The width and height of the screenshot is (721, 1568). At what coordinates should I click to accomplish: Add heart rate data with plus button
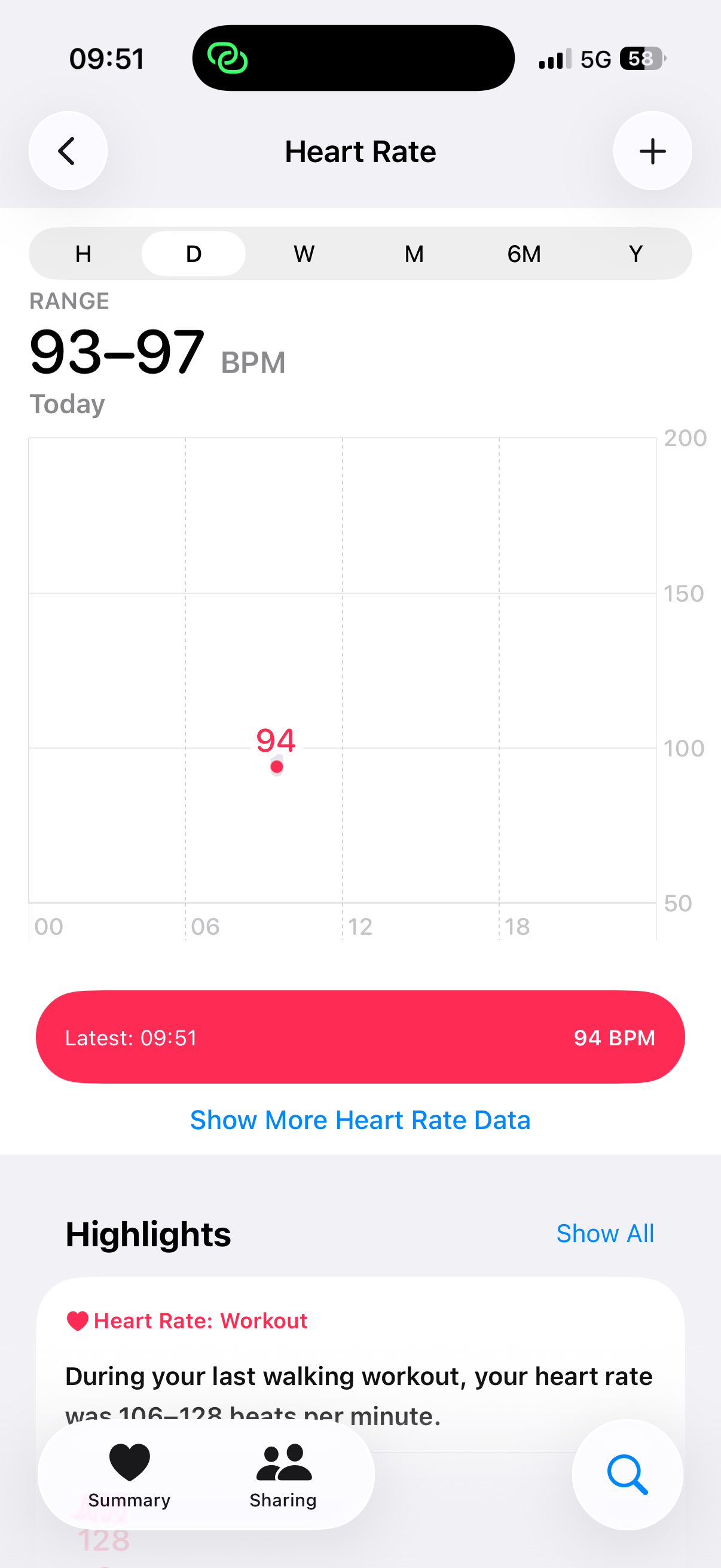(652, 151)
